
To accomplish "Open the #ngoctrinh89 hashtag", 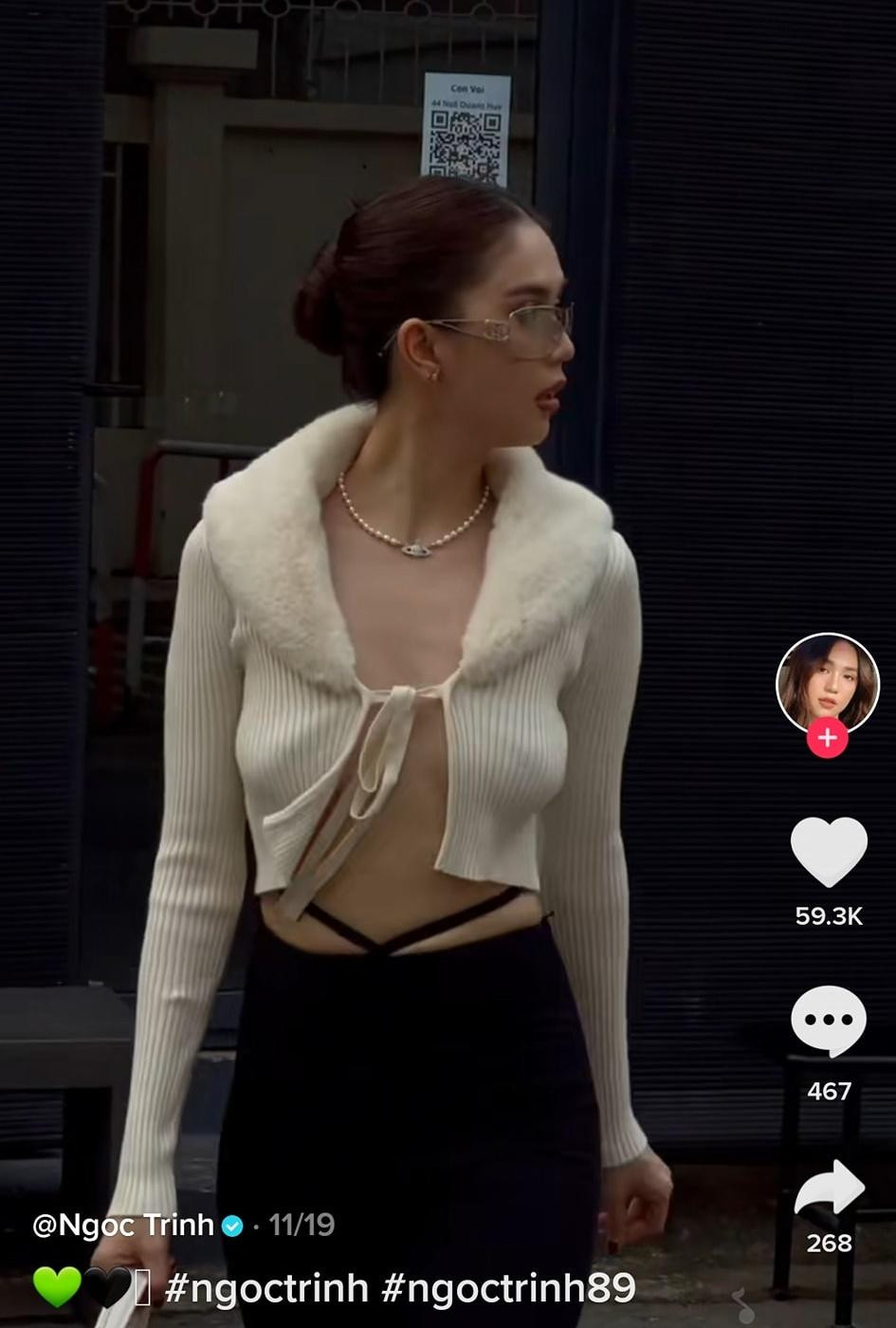I will [x=508, y=1288].
